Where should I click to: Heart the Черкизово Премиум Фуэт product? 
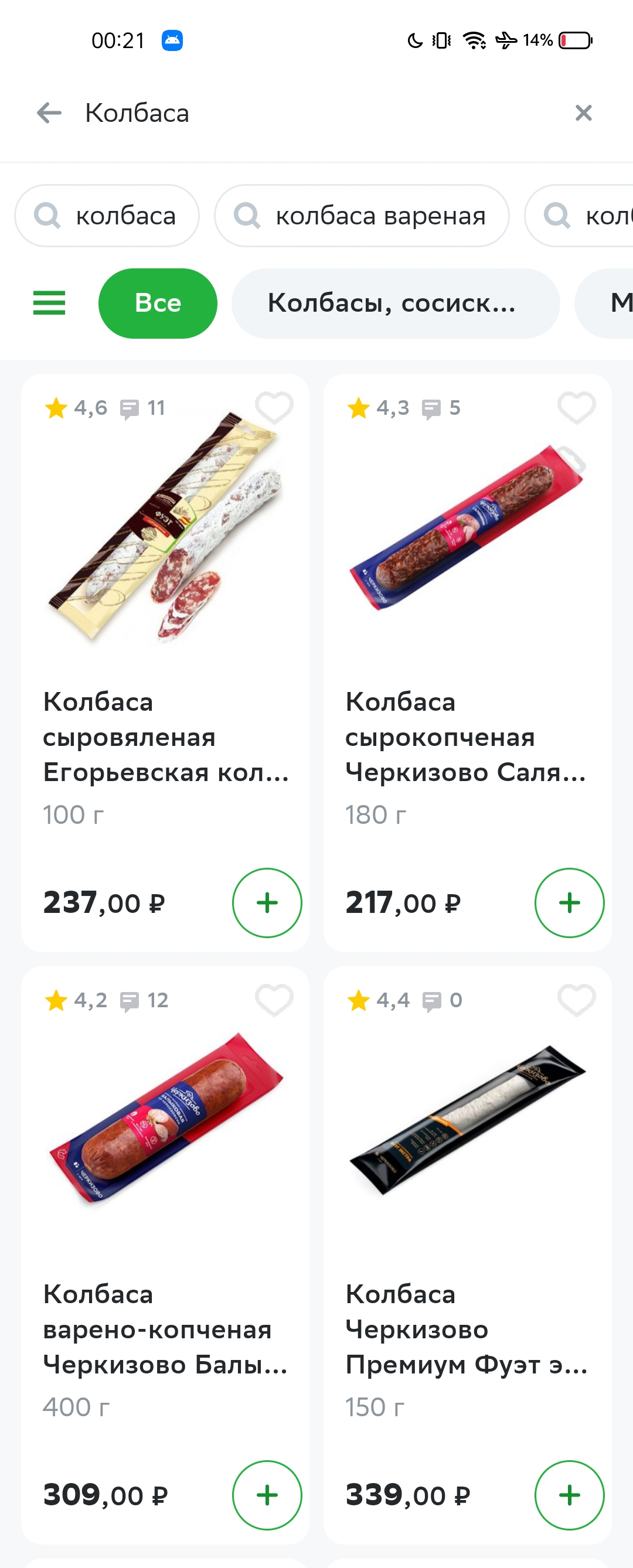point(576,1000)
